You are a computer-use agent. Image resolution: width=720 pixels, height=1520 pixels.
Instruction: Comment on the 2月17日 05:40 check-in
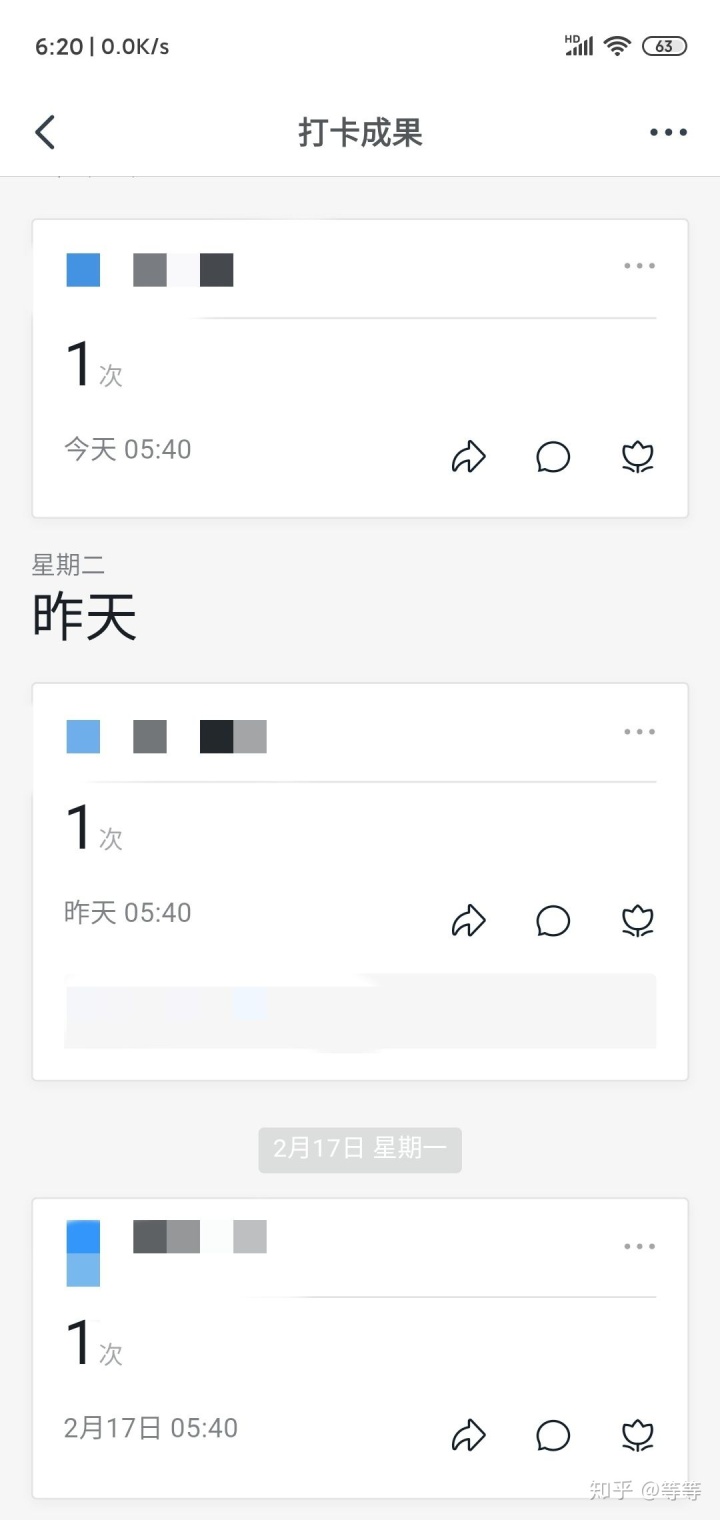(x=553, y=1435)
